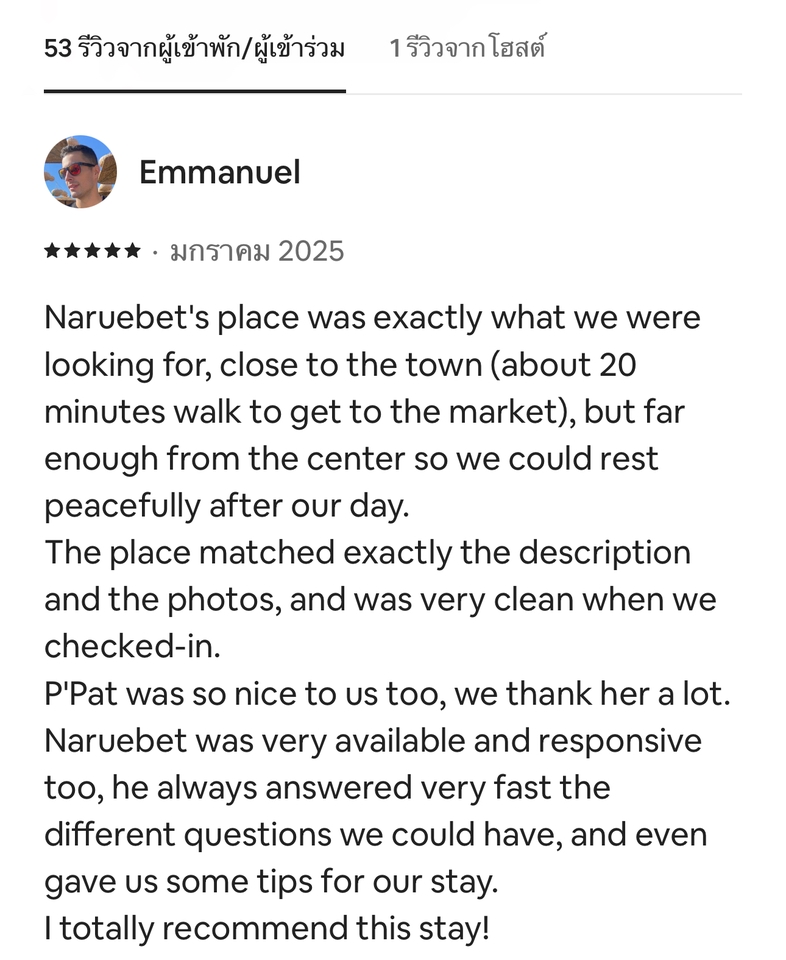Viewport: 786px width, 960px height.
Task: Open Emmanuel's profile photo
Action: 80,172
